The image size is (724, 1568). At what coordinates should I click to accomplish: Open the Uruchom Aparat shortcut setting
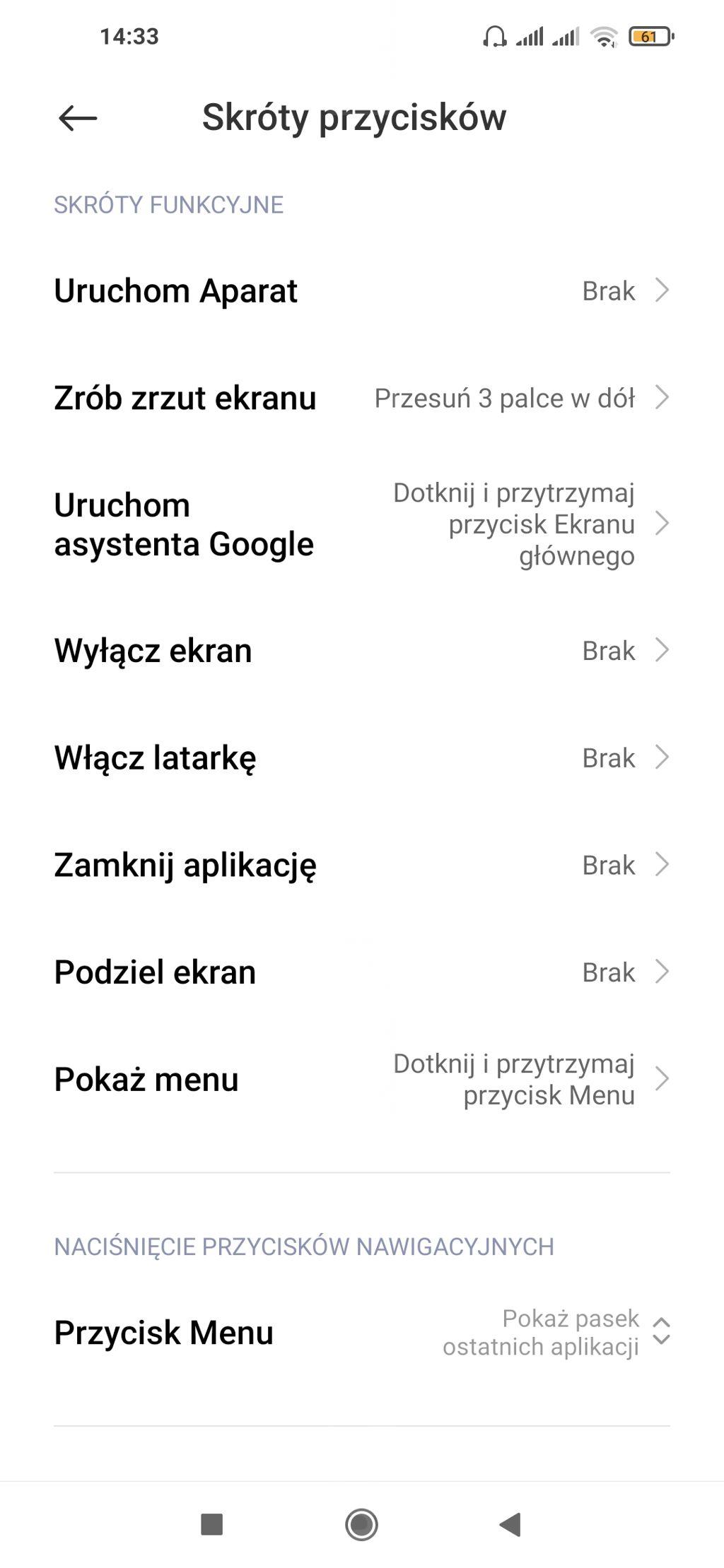pyautogui.click(x=361, y=290)
